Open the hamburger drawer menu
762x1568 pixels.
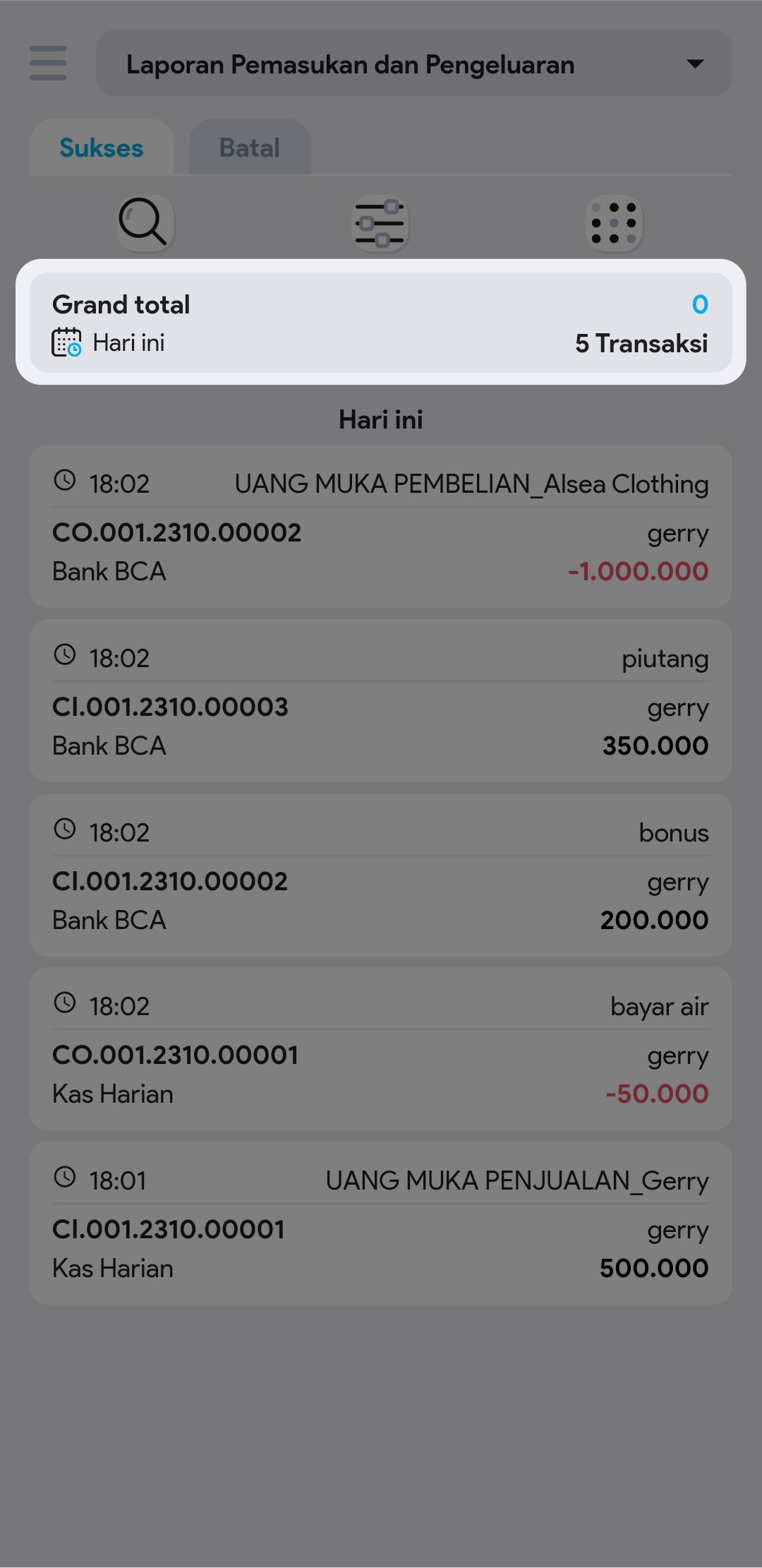[x=48, y=64]
